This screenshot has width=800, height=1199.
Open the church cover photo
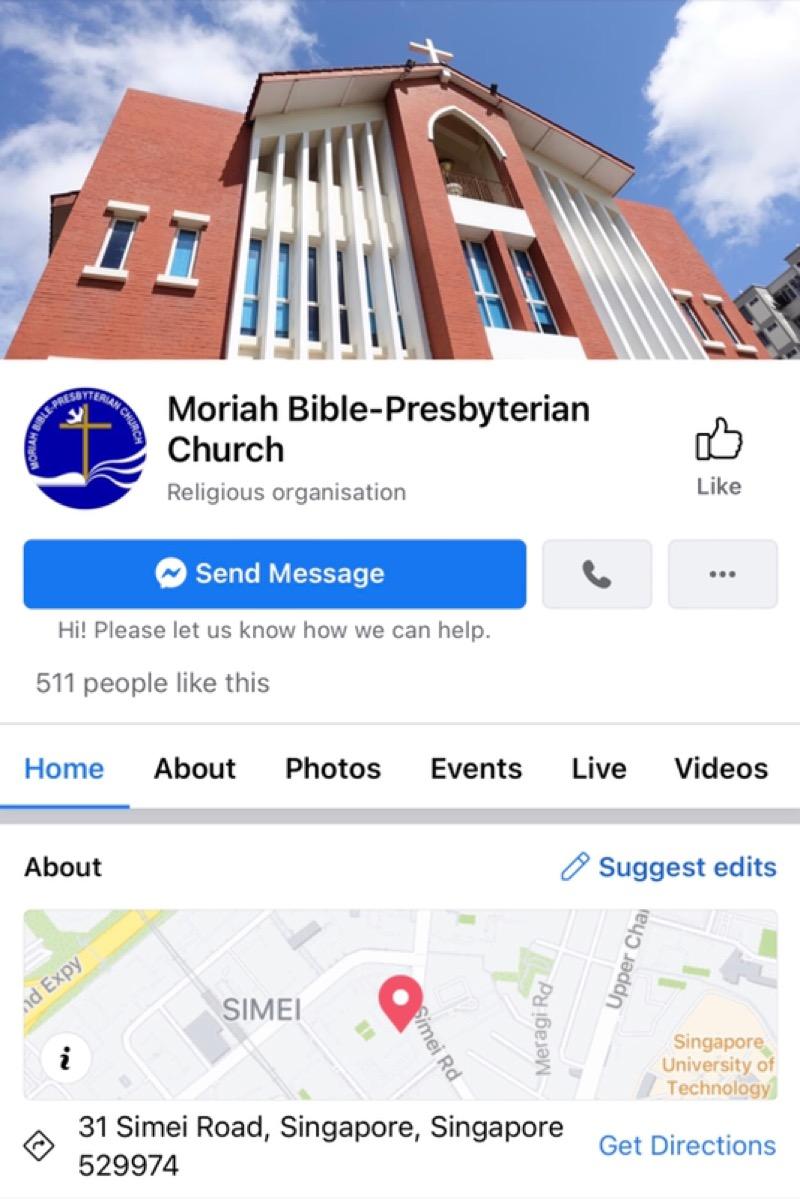click(400, 180)
